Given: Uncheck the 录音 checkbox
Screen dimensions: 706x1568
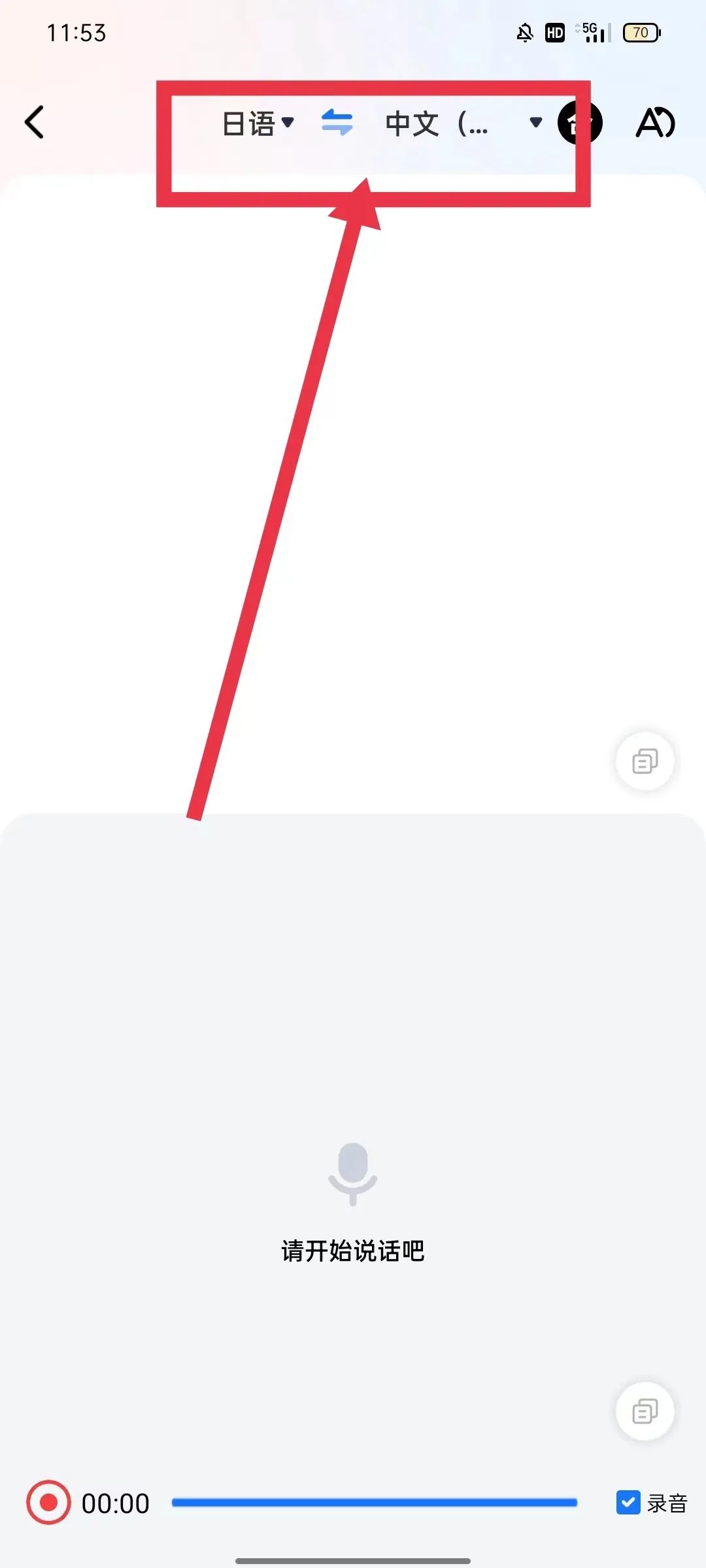Looking at the screenshot, I should tap(628, 1502).
